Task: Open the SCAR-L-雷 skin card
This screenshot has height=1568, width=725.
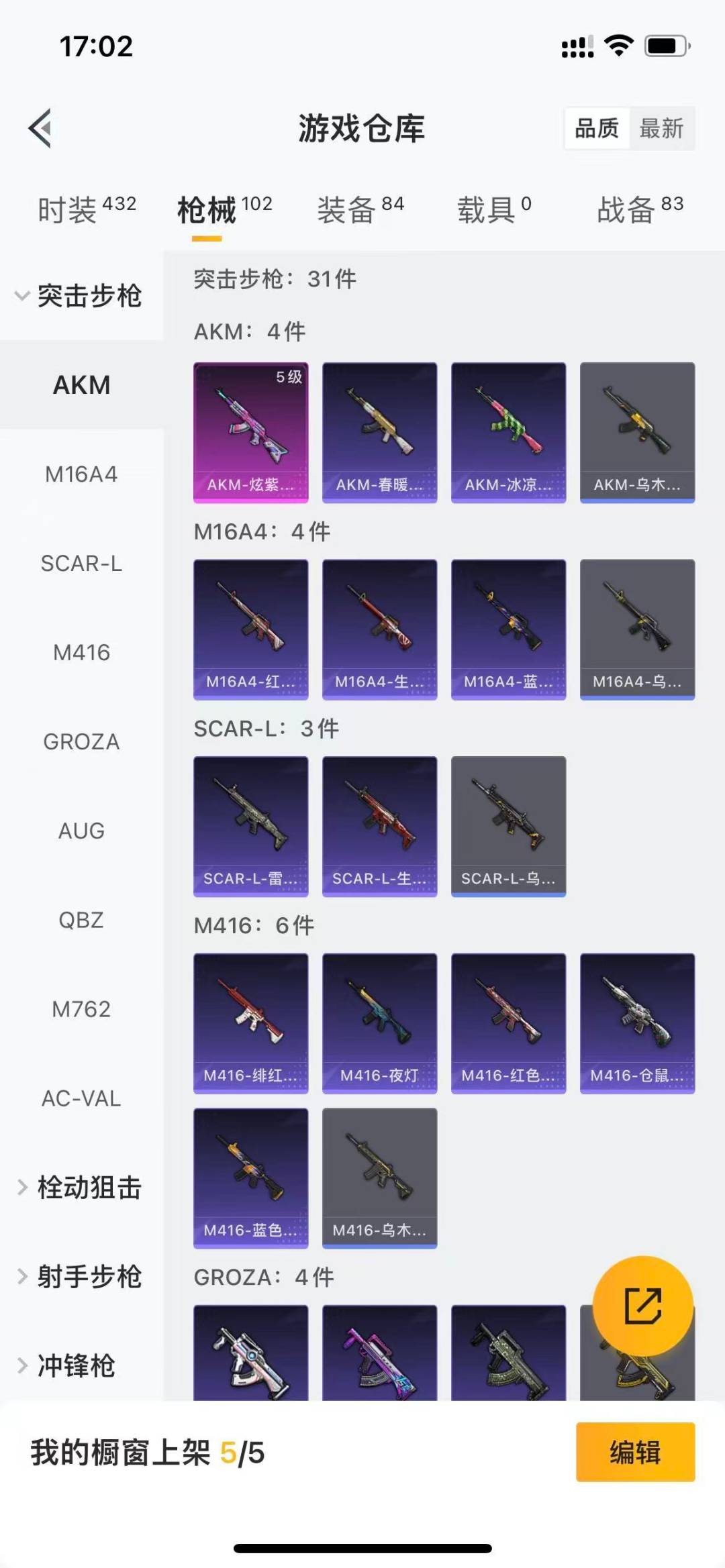Action: pos(250,826)
